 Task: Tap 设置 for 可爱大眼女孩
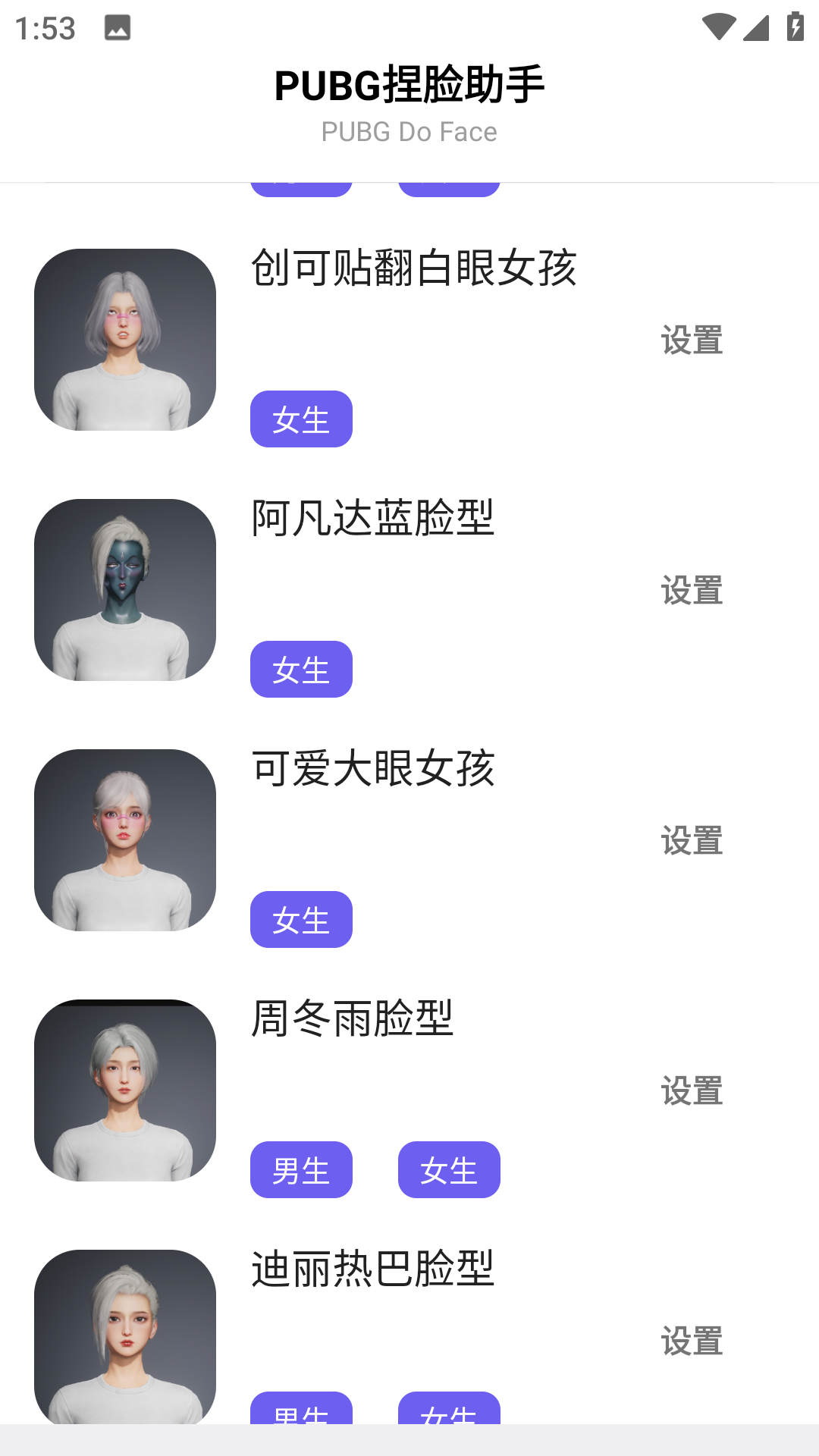691,842
